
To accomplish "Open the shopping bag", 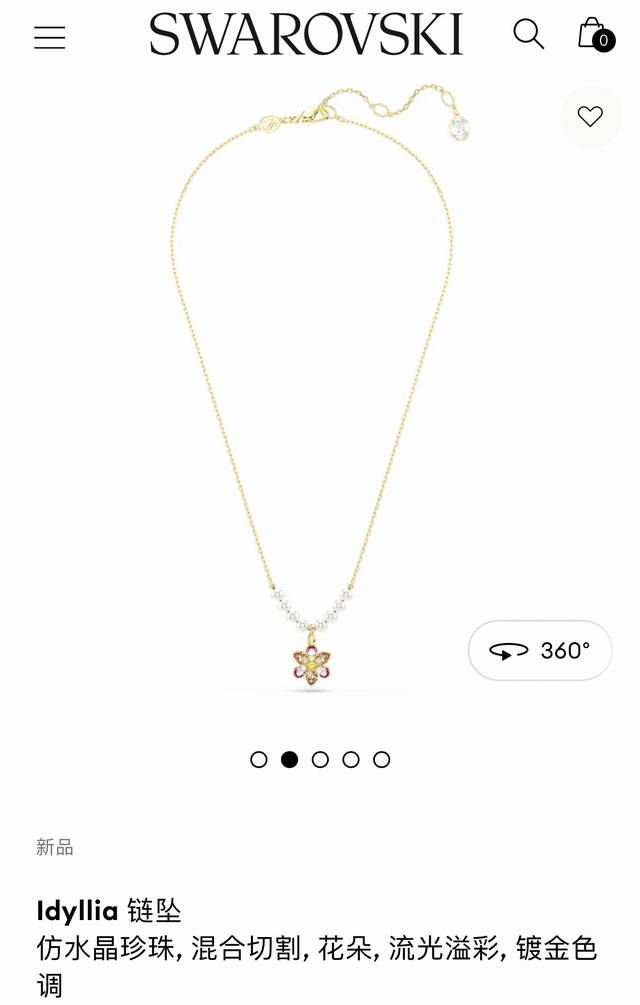I will click(594, 35).
